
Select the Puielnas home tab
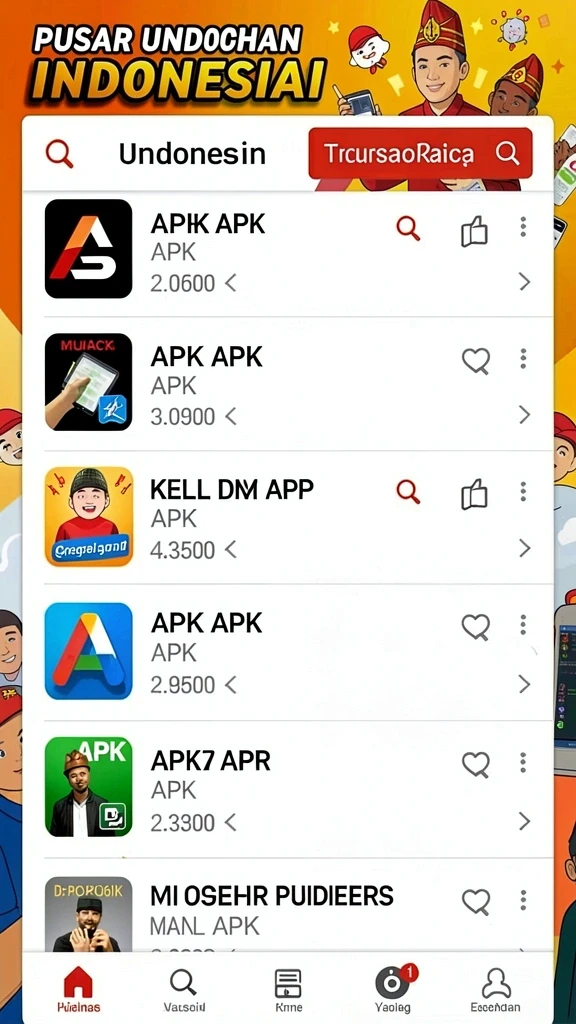pos(78,989)
